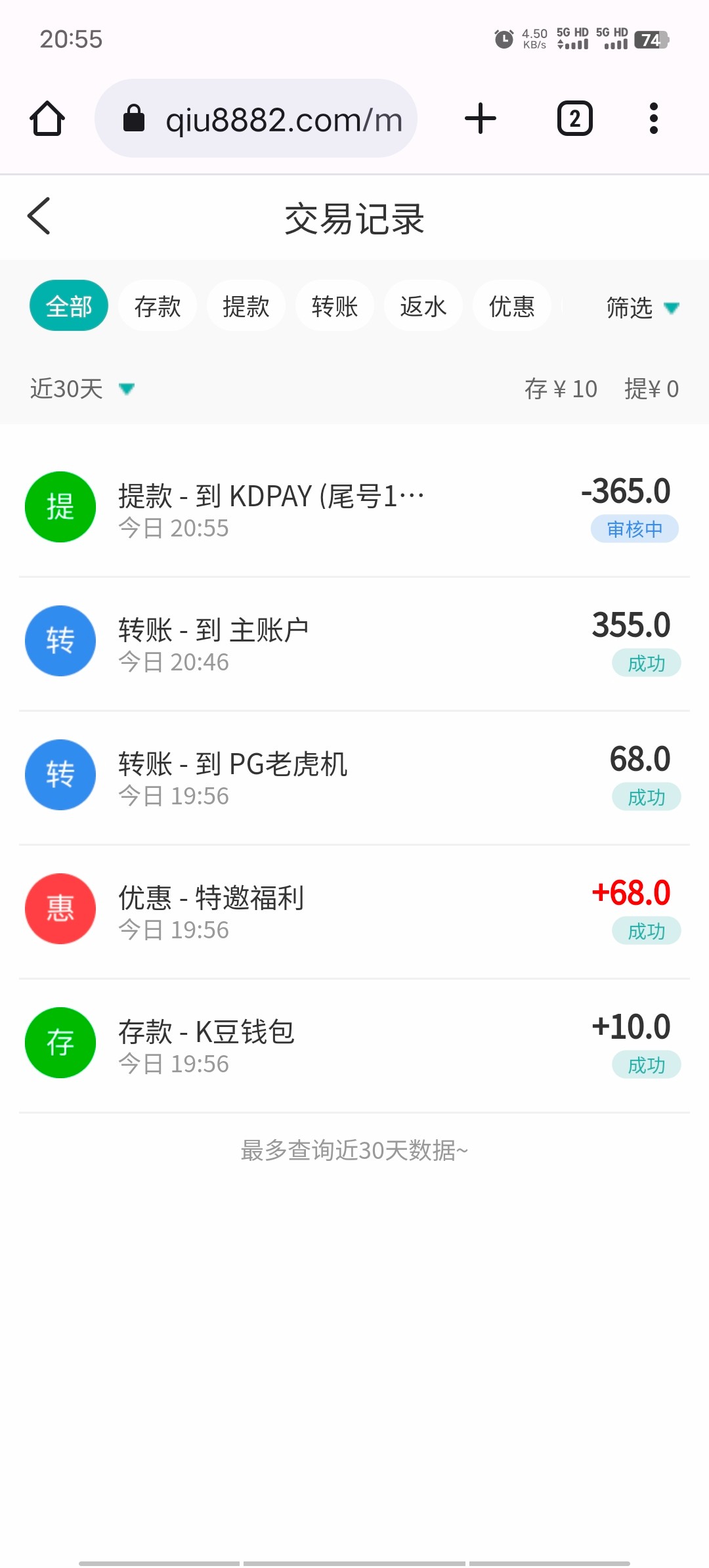Expand the 近30天 date range dropdown
Image resolution: width=709 pixels, height=1568 pixels.
[82, 389]
